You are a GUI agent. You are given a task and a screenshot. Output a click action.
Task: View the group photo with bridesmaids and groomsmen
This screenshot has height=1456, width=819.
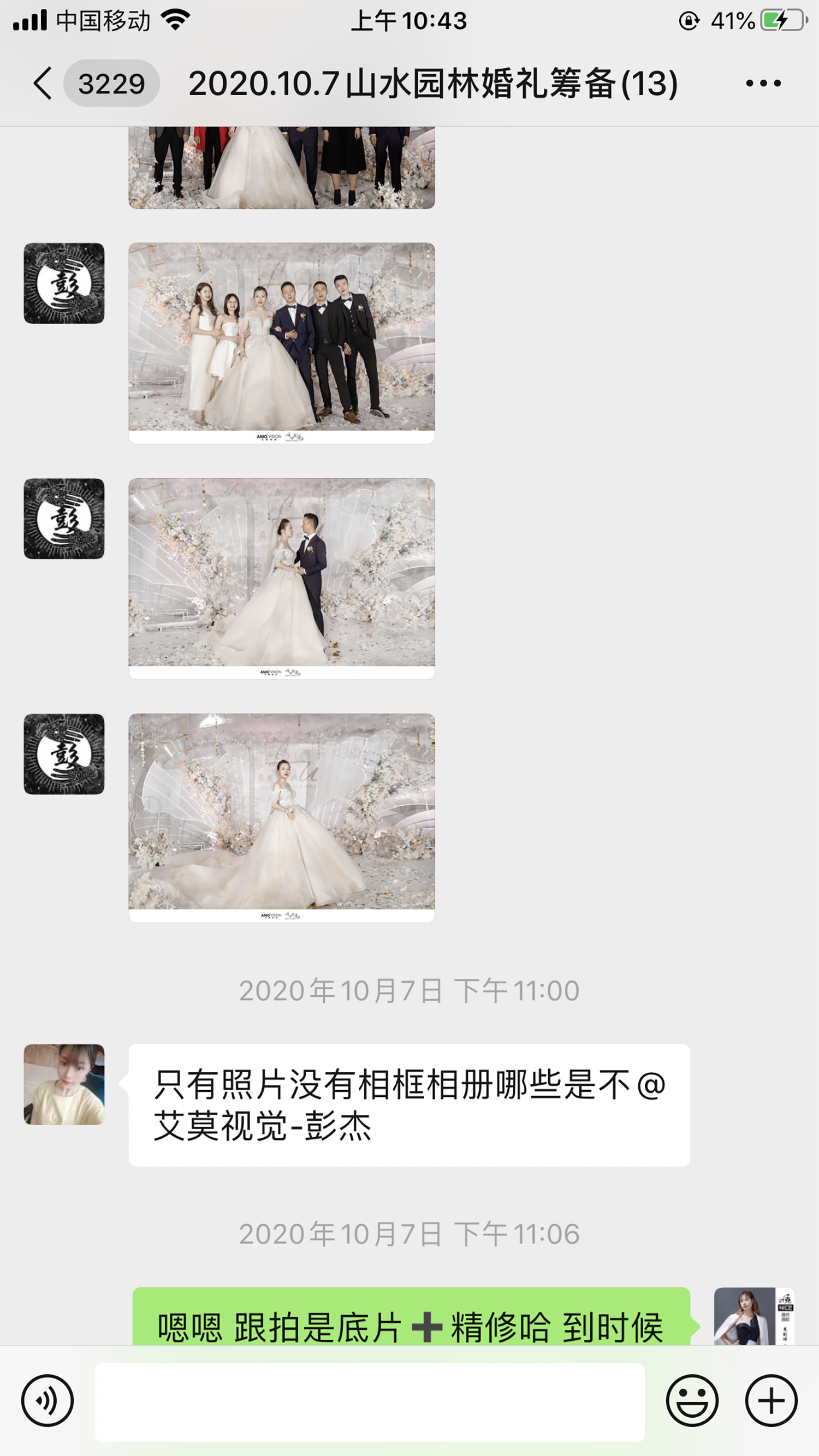[x=282, y=343]
